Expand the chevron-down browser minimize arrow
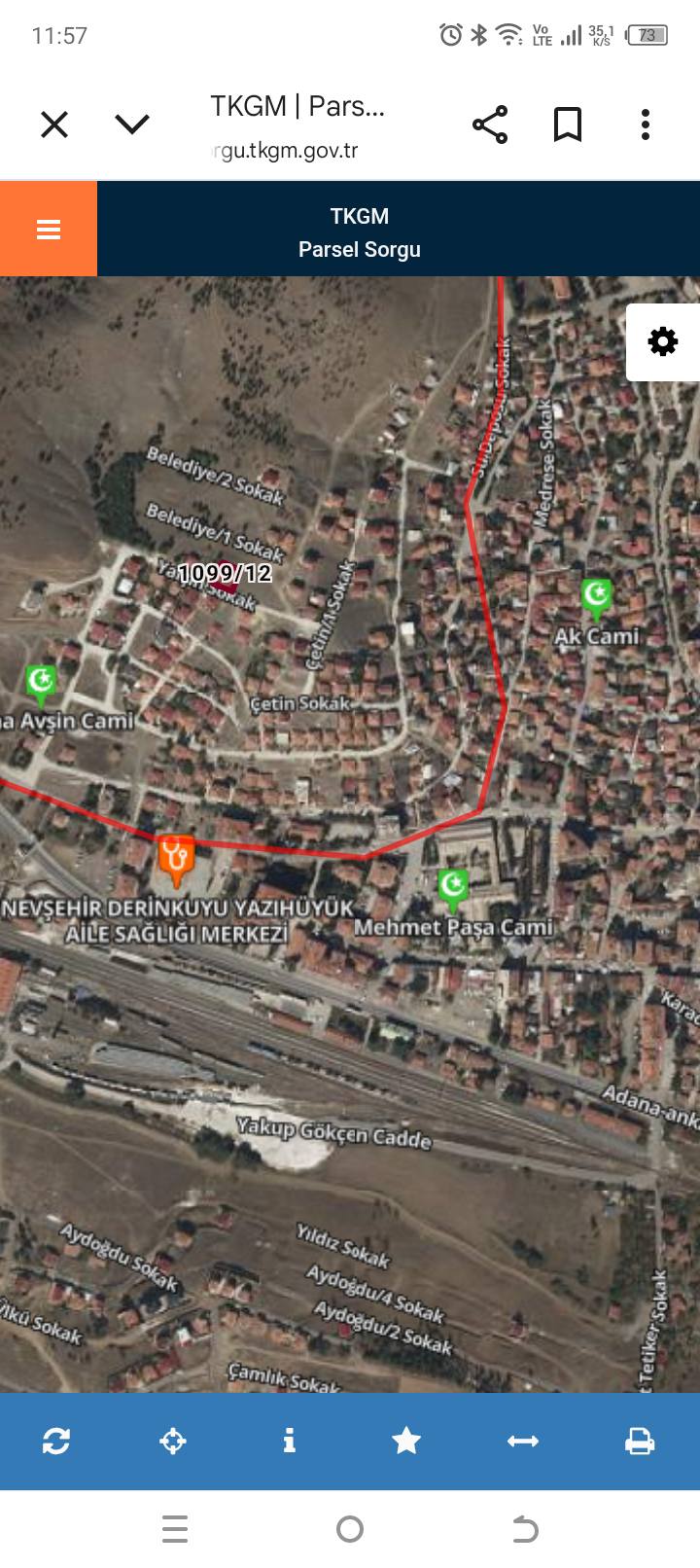The height and width of the screenshot is (1568, 700). (x=132, y=125)
